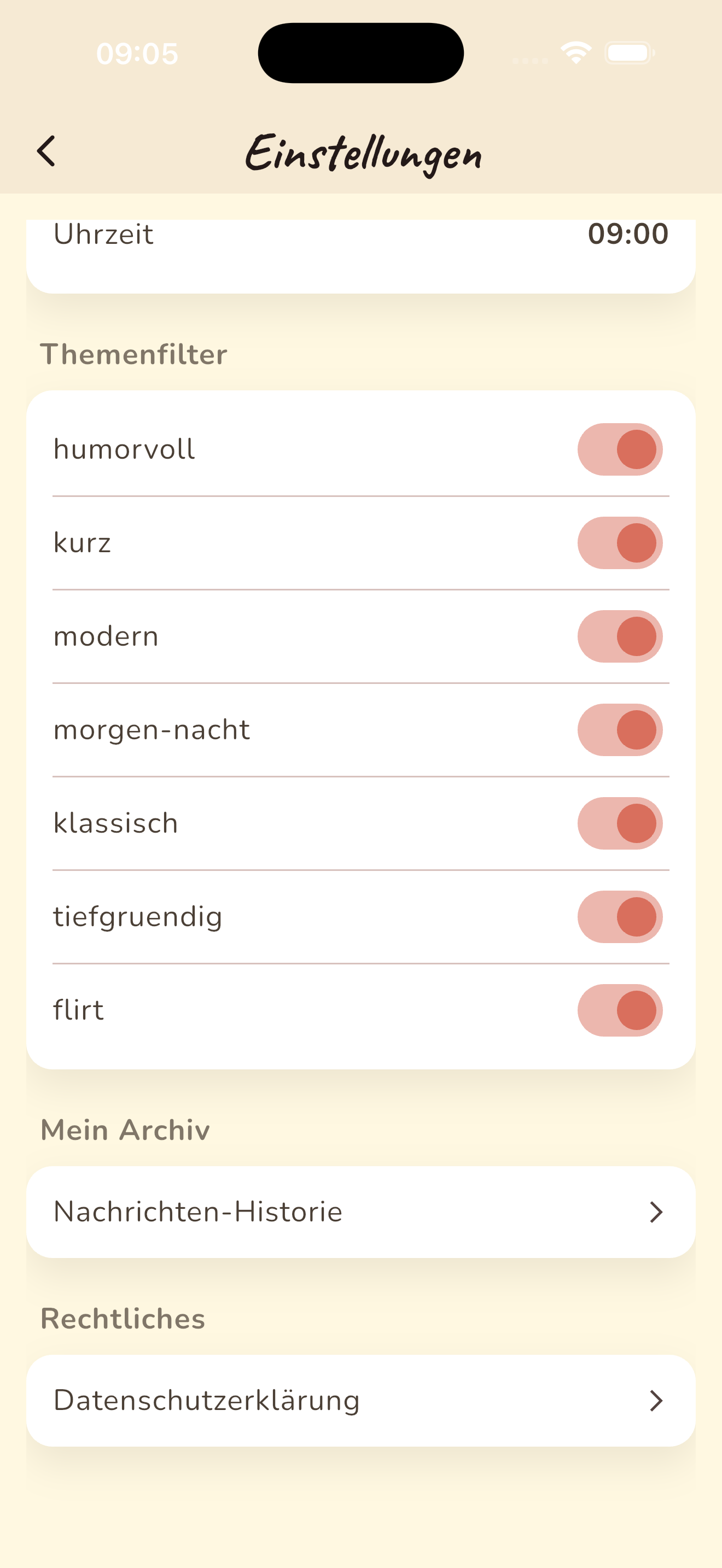Turn off the klassisch filter
722x1568 pixels.
point(619,822)
